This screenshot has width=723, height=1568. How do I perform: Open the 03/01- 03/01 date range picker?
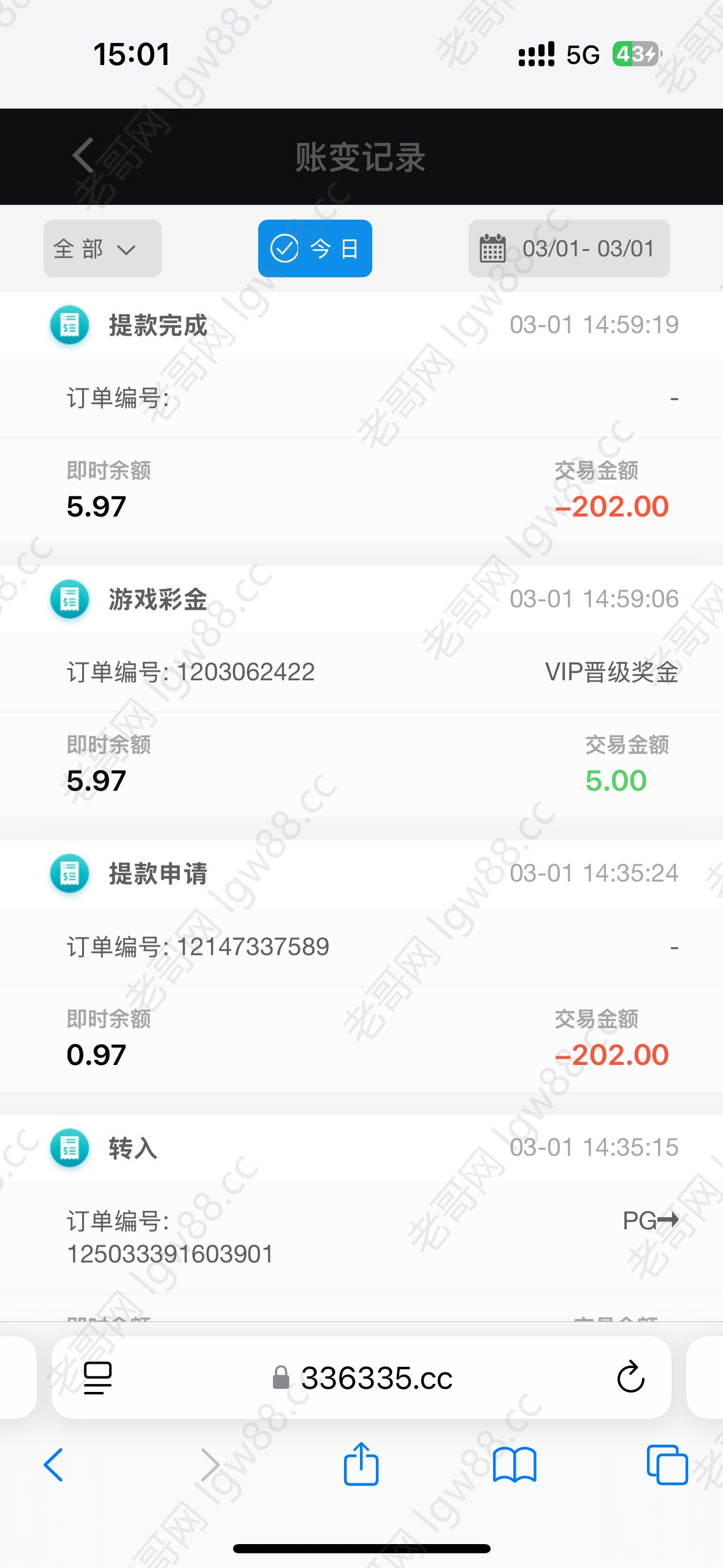[568, 248]
